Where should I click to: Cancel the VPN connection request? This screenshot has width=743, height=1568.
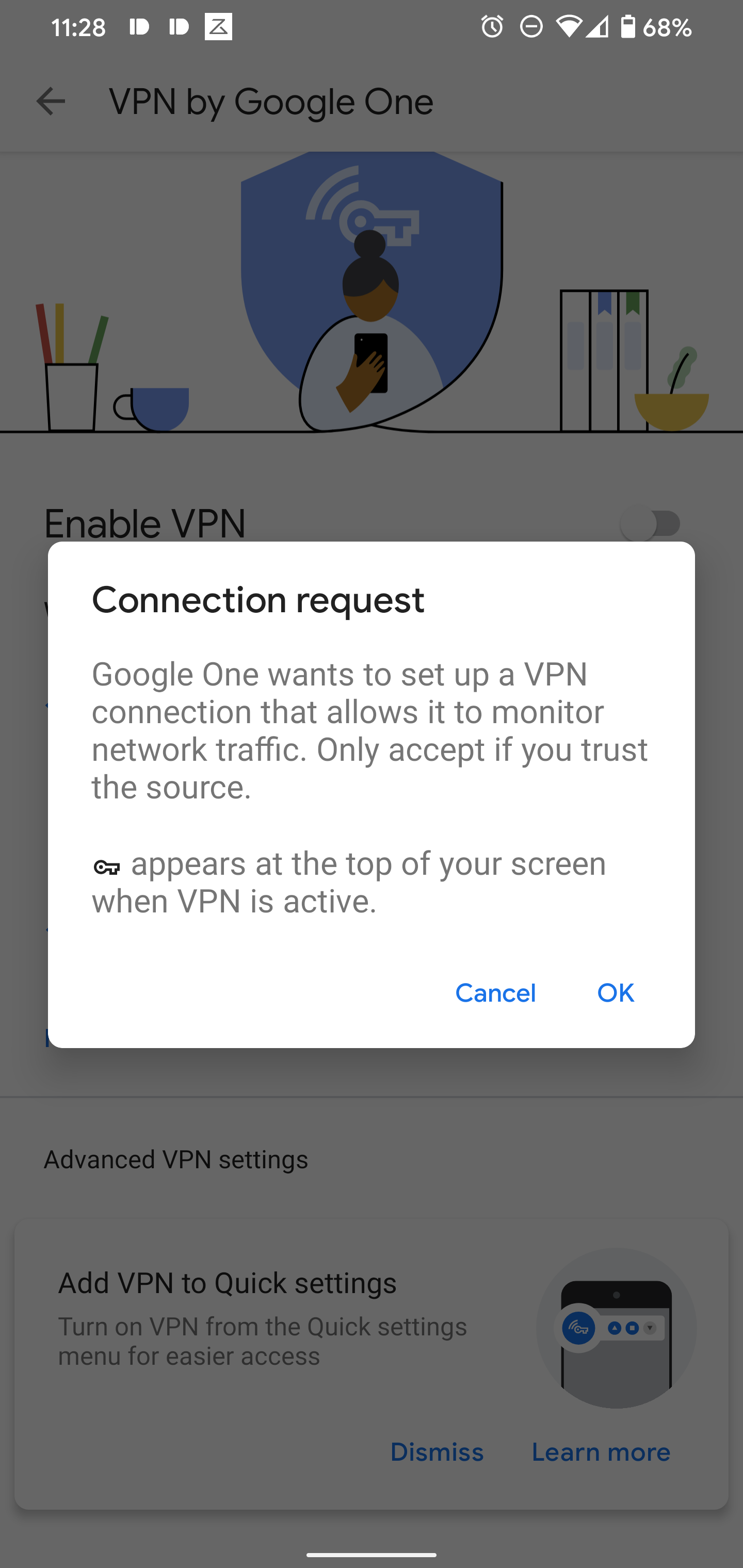tap(495, 993)
